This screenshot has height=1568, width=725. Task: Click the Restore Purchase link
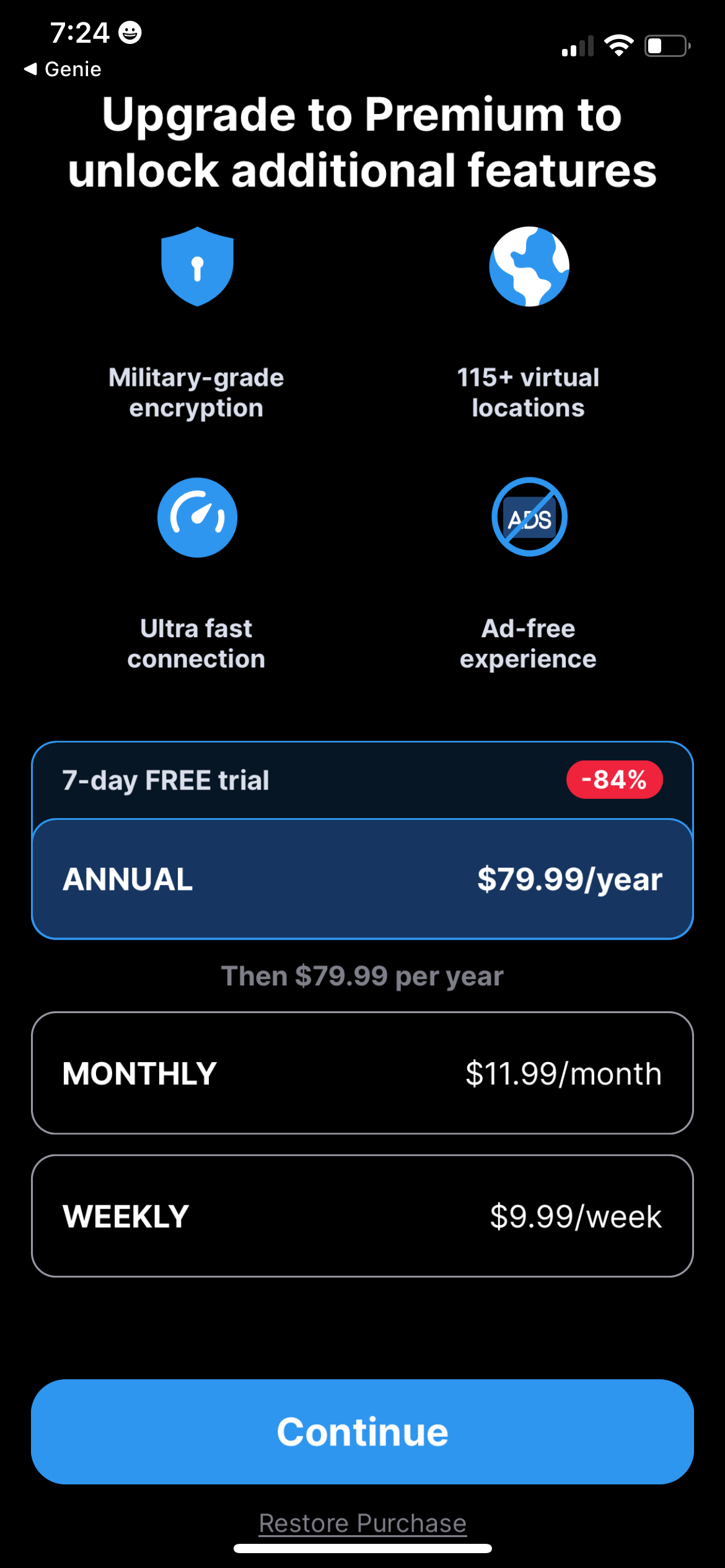[362, 1523]
